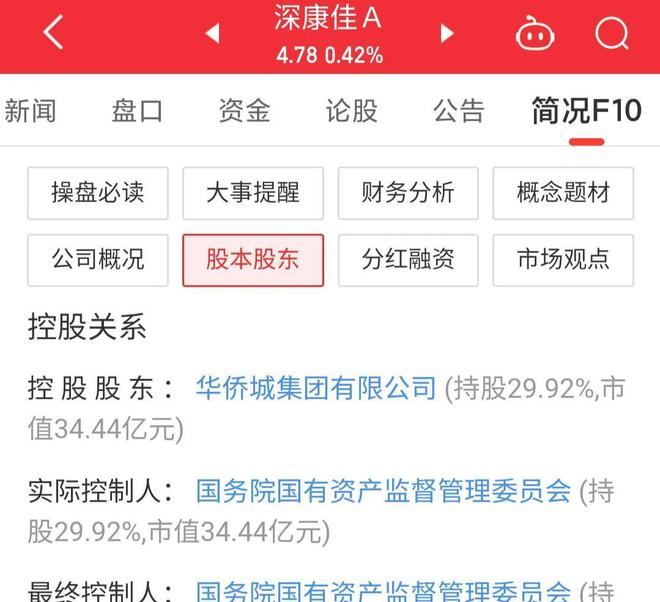View 概念题材
This screenshot has width=660, height=602.
coord(563,192)
